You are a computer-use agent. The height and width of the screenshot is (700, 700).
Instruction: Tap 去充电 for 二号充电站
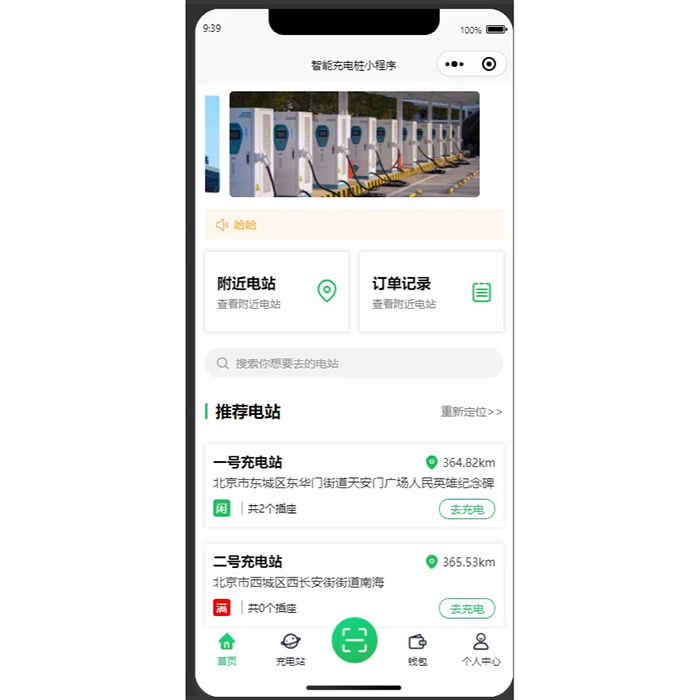tap(466, 609)
